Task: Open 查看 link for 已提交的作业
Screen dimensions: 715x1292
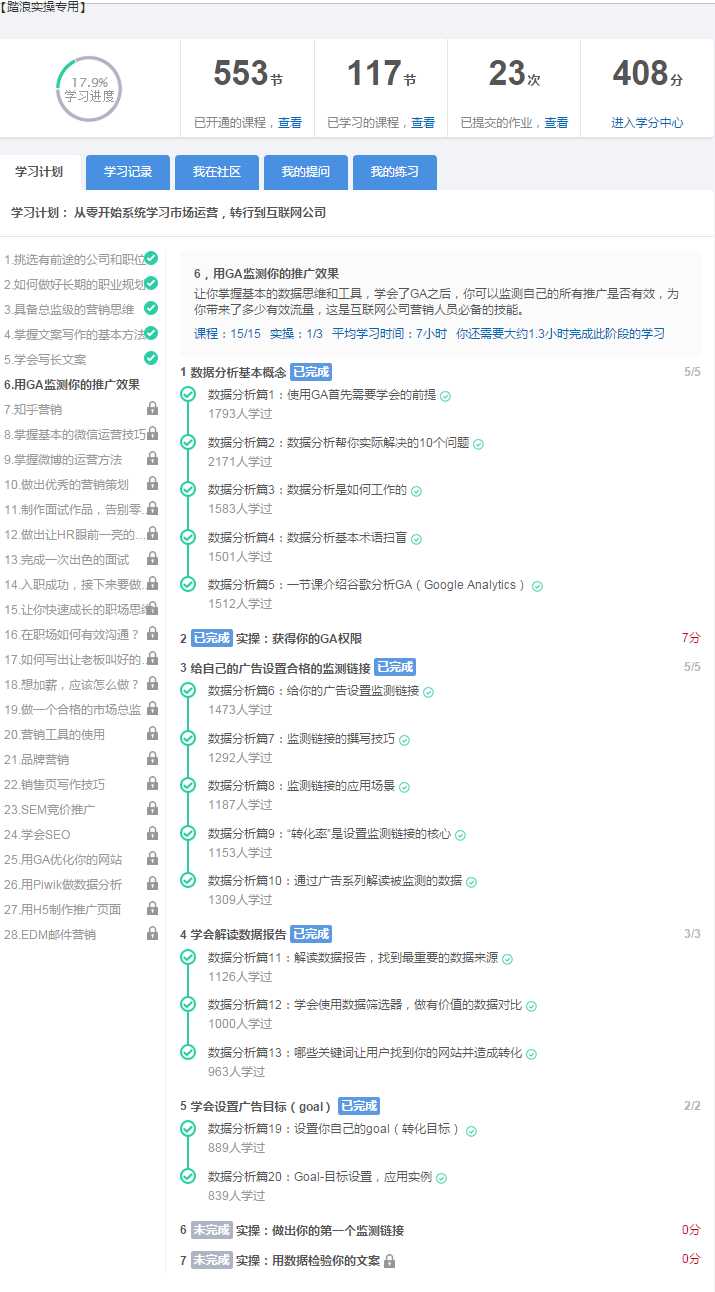Action: point(556,122)
